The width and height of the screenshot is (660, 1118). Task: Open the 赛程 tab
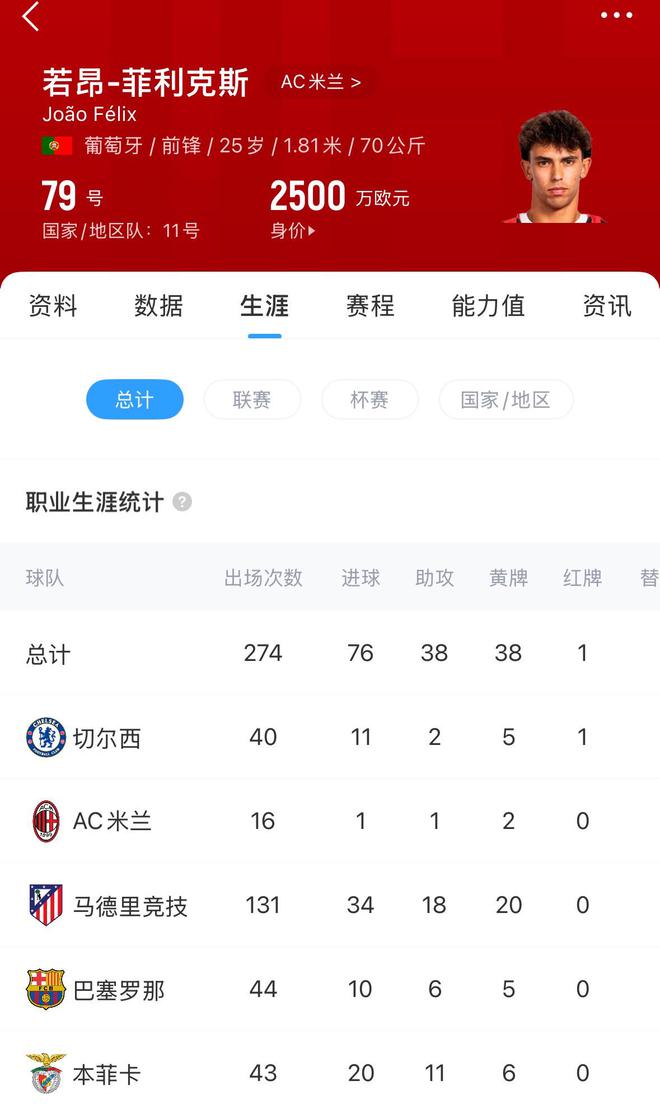(370, 306)
